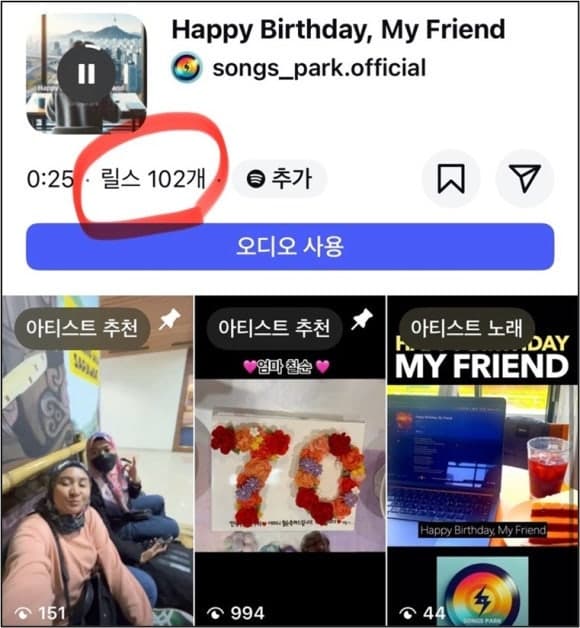Open the 아티스트 노래 MY FRIEND reel
Viewport: 580px width, 628px height.
click(483, 461)
